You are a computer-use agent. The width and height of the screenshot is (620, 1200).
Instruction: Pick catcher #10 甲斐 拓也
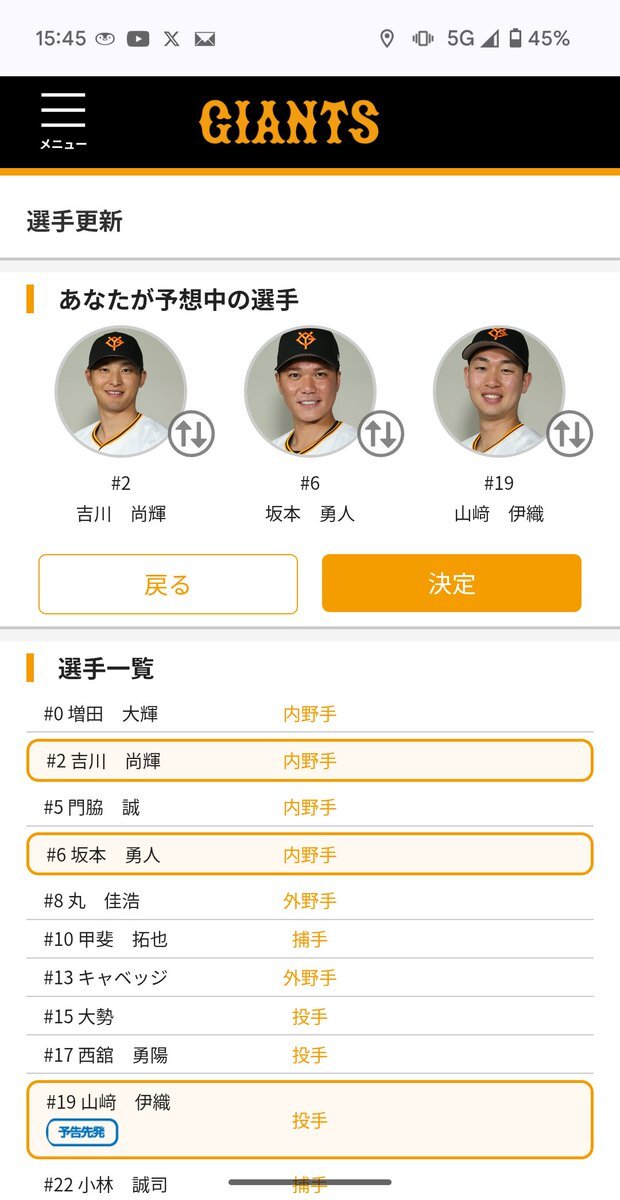(x=310, y=939)
